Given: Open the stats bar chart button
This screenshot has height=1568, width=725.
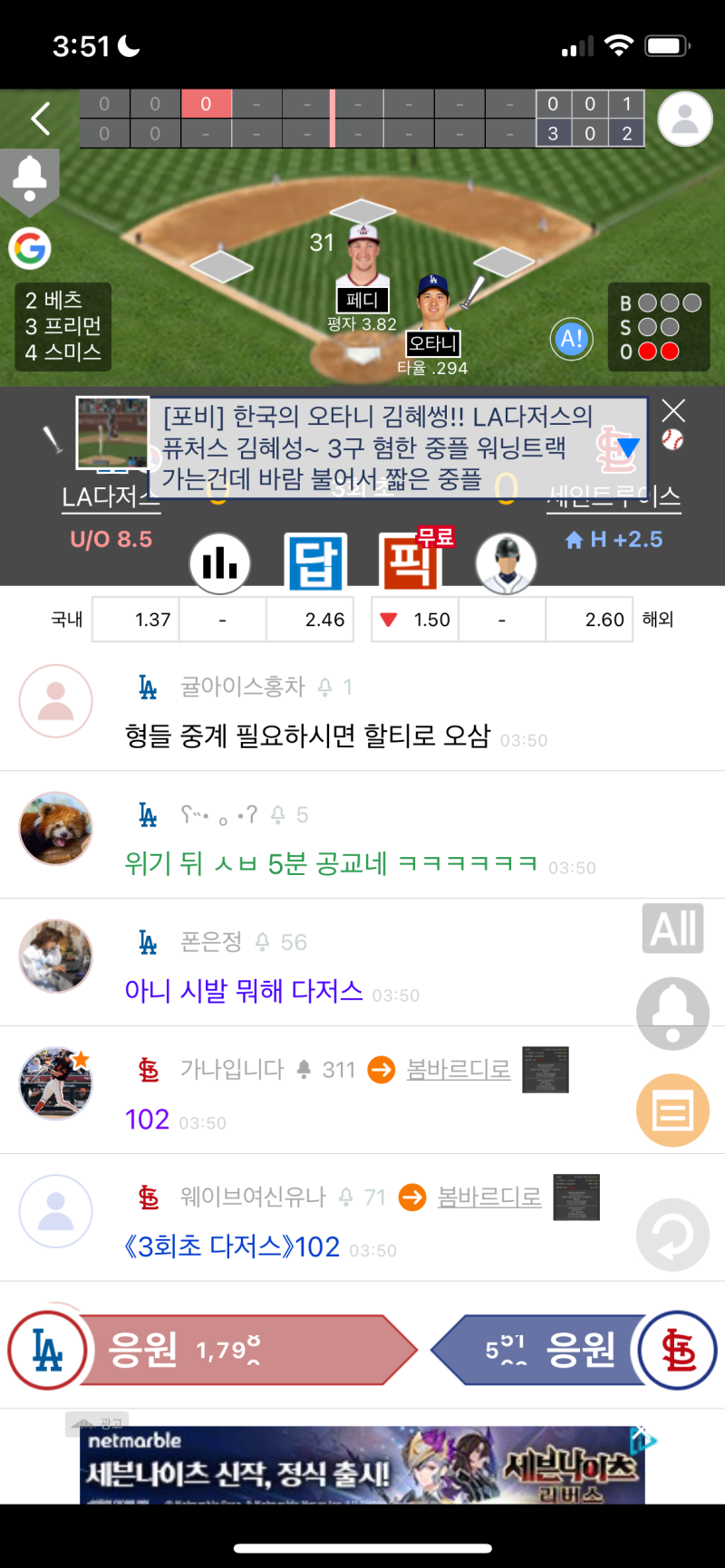Looking at the screenshot, I should tap(220, 563).
